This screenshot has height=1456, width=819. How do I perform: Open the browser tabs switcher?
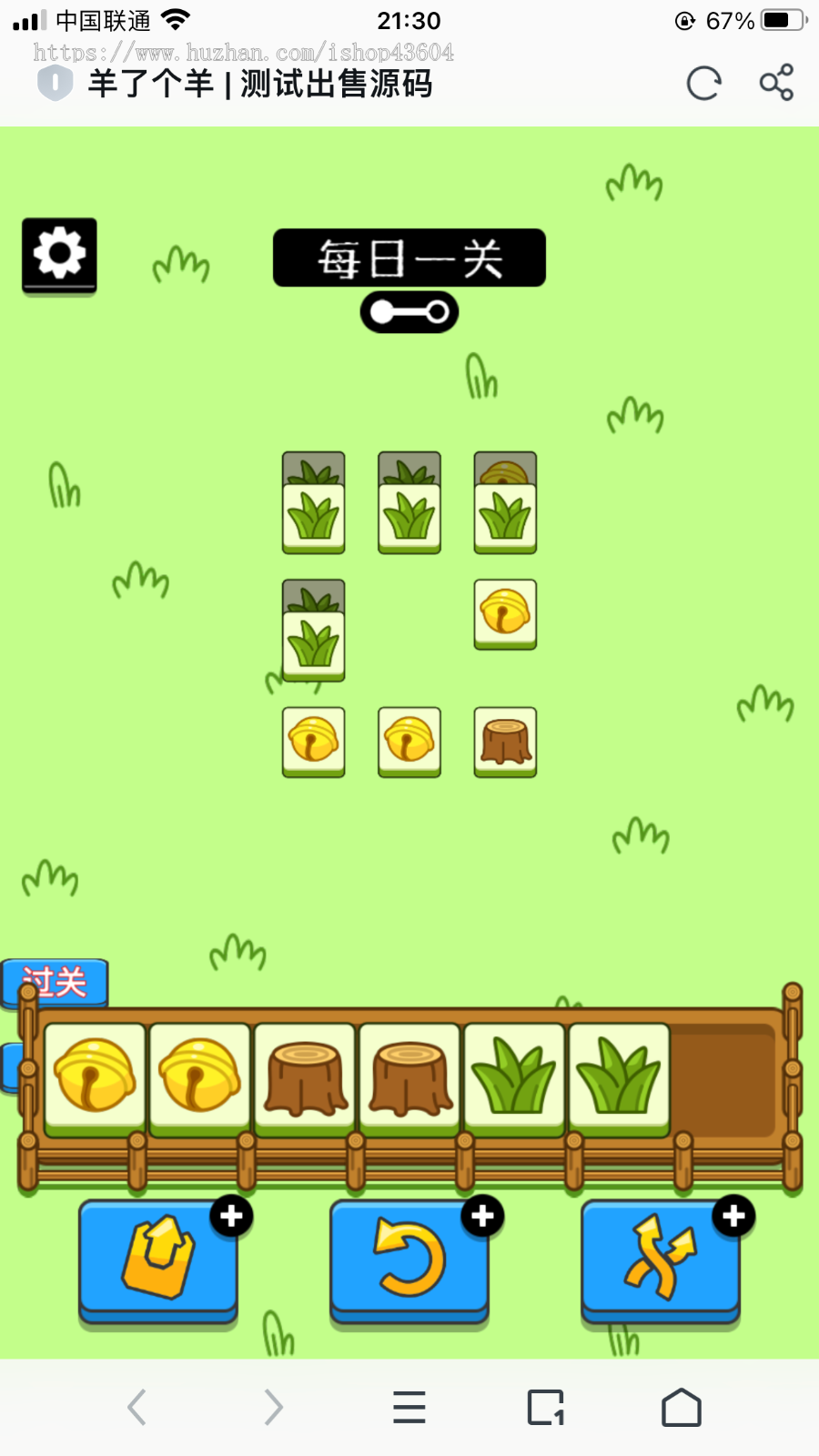546,1407
